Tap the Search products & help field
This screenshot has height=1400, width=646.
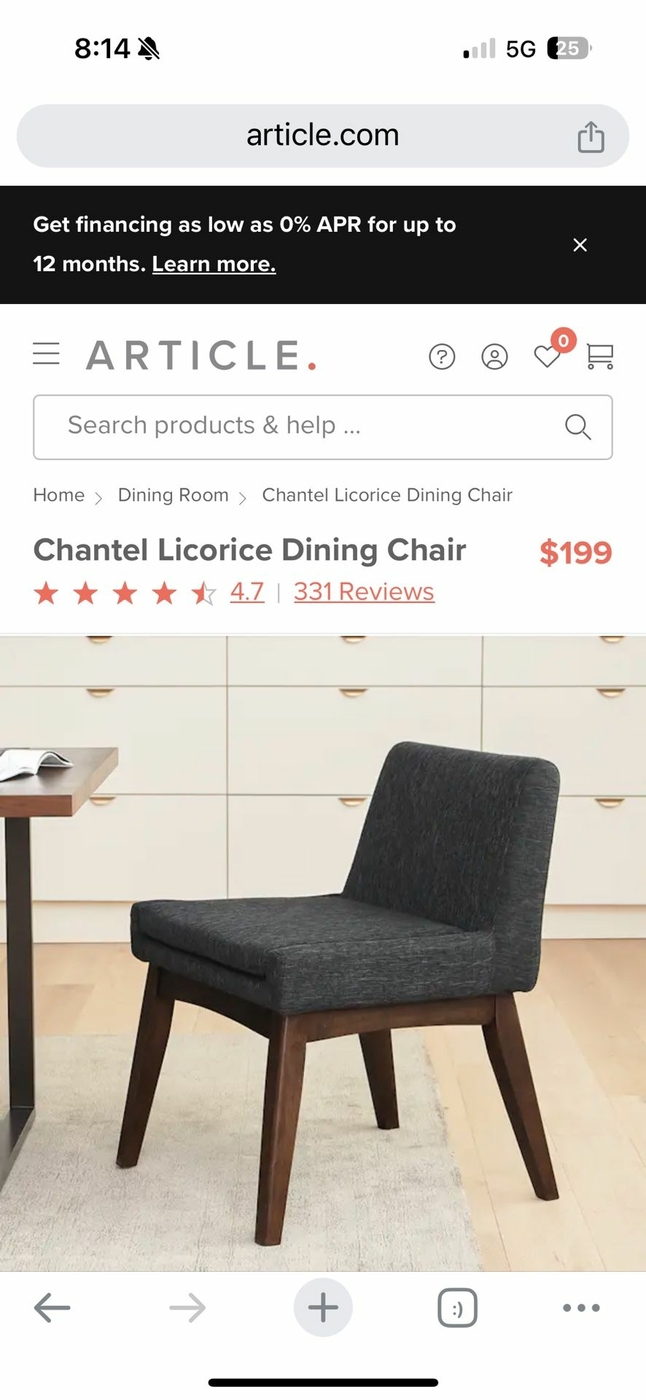click(x=300, y=427)
